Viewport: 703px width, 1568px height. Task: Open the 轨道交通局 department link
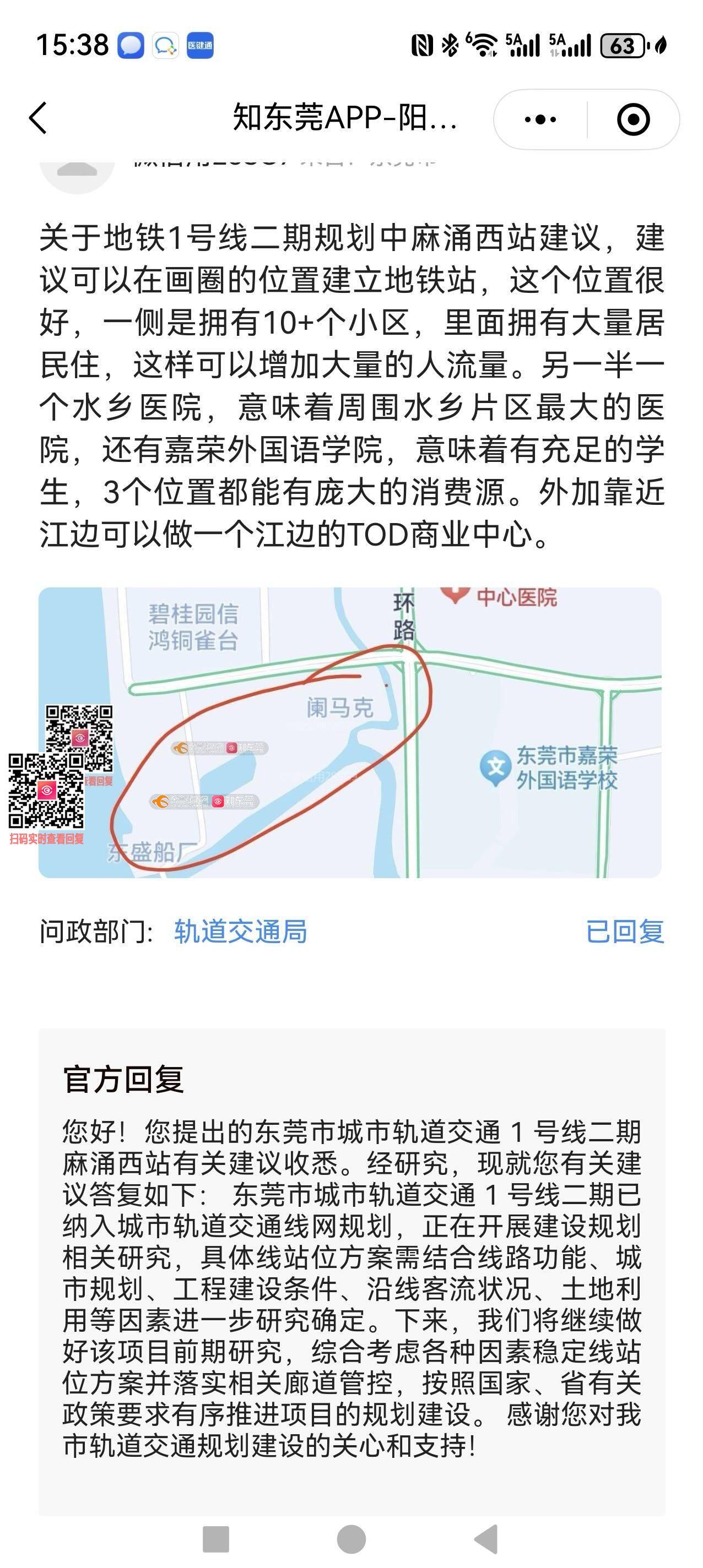(241, 932)
